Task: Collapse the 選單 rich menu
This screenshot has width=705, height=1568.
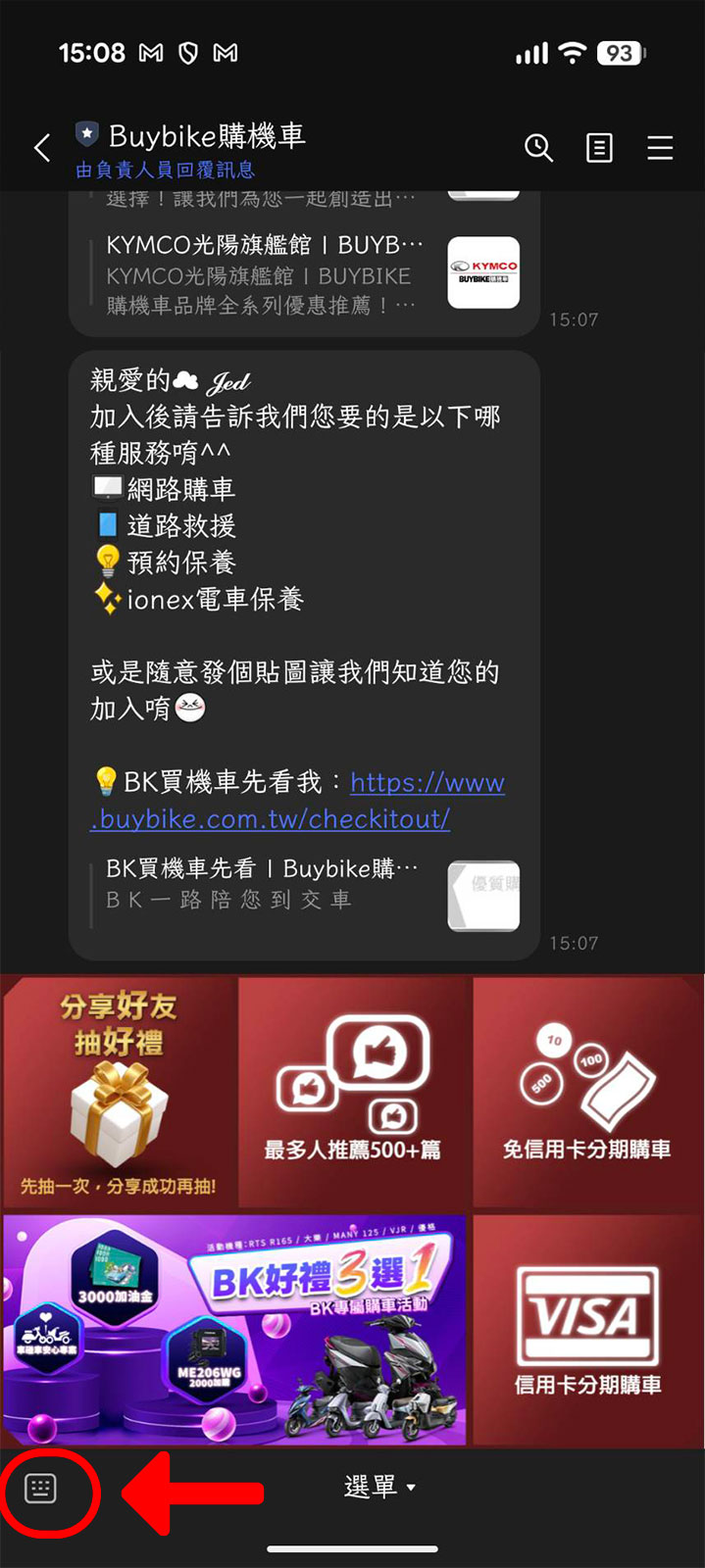Action: pos(379,1488)
